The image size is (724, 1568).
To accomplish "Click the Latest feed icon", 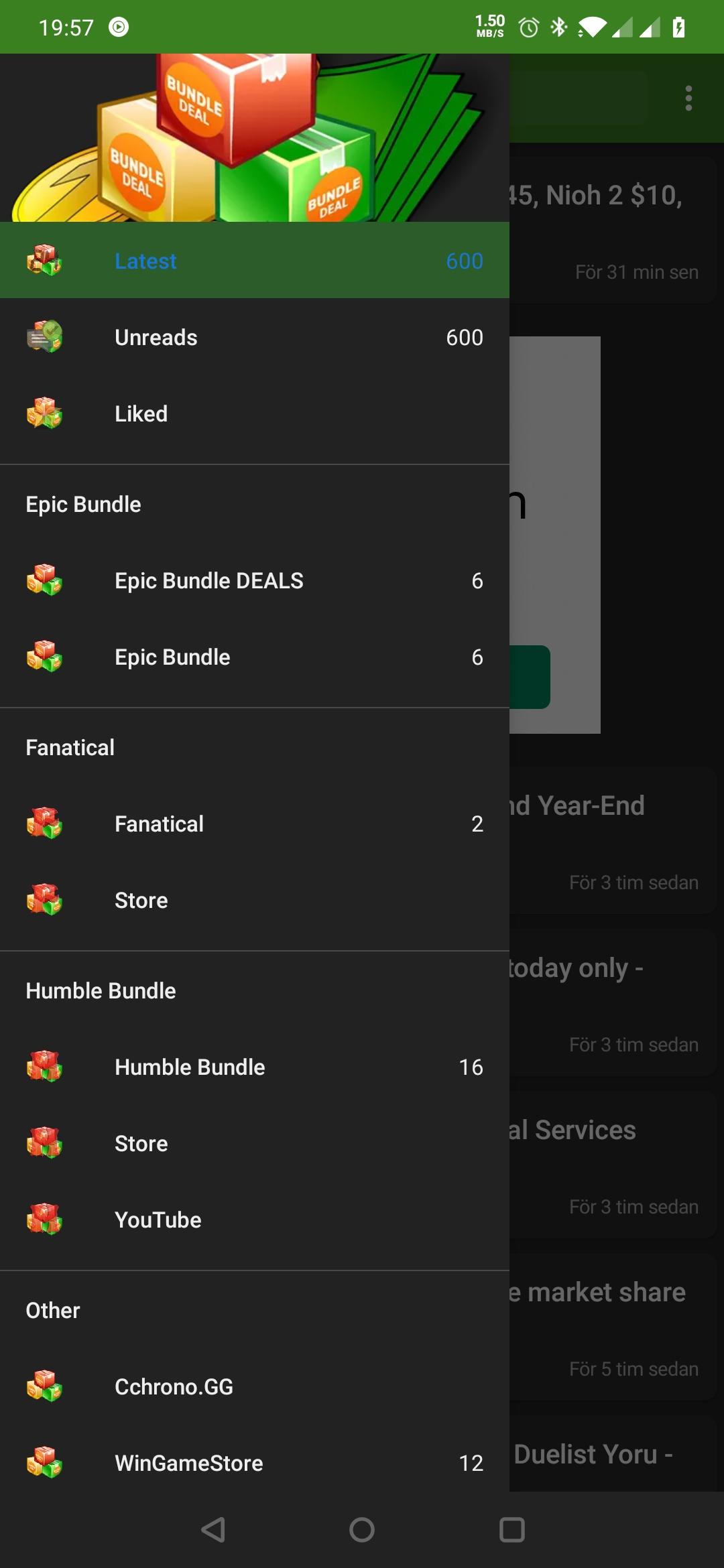I will [44, 261].
